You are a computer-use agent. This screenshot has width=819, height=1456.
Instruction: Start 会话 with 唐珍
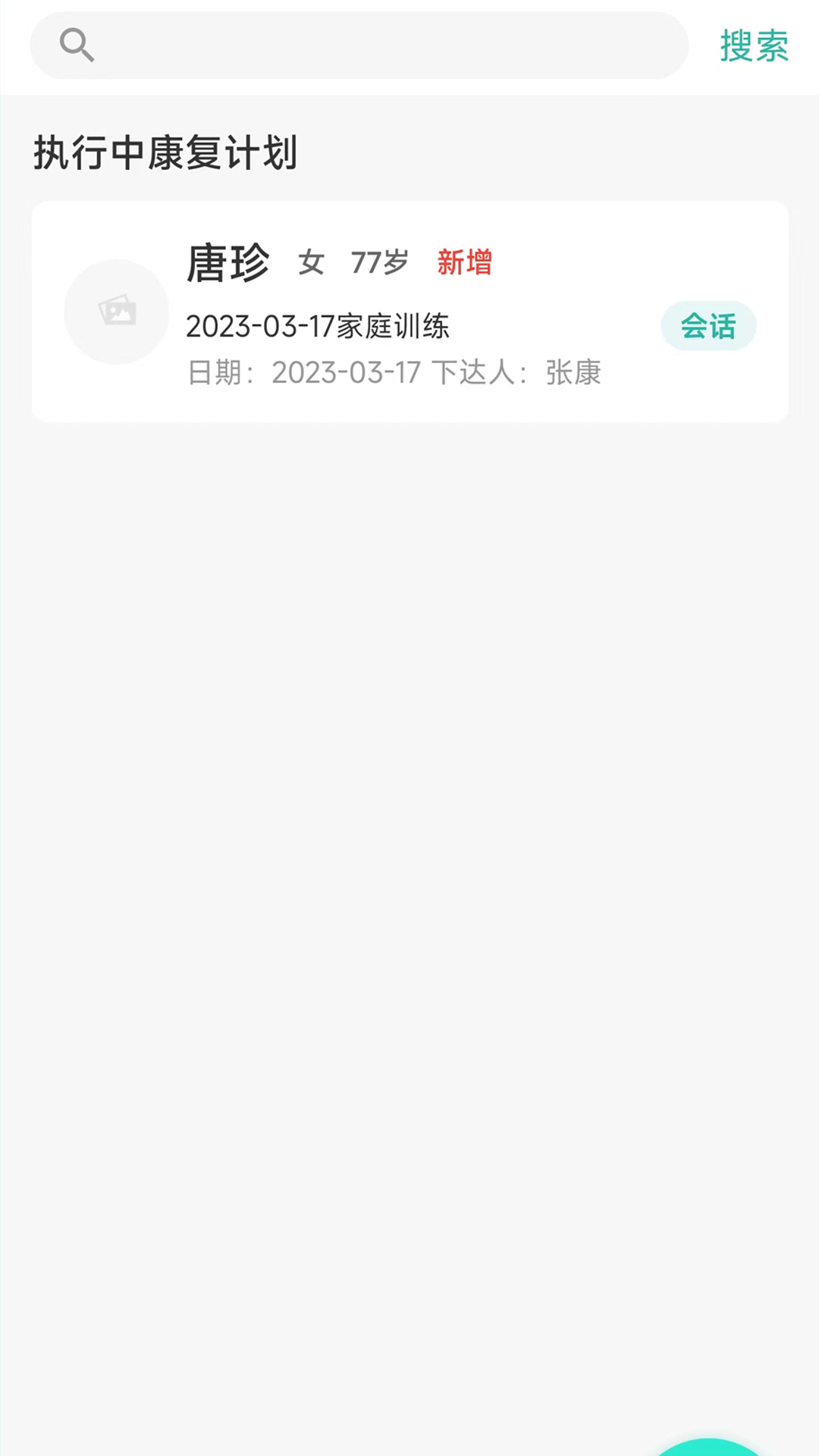coord(708,326)
